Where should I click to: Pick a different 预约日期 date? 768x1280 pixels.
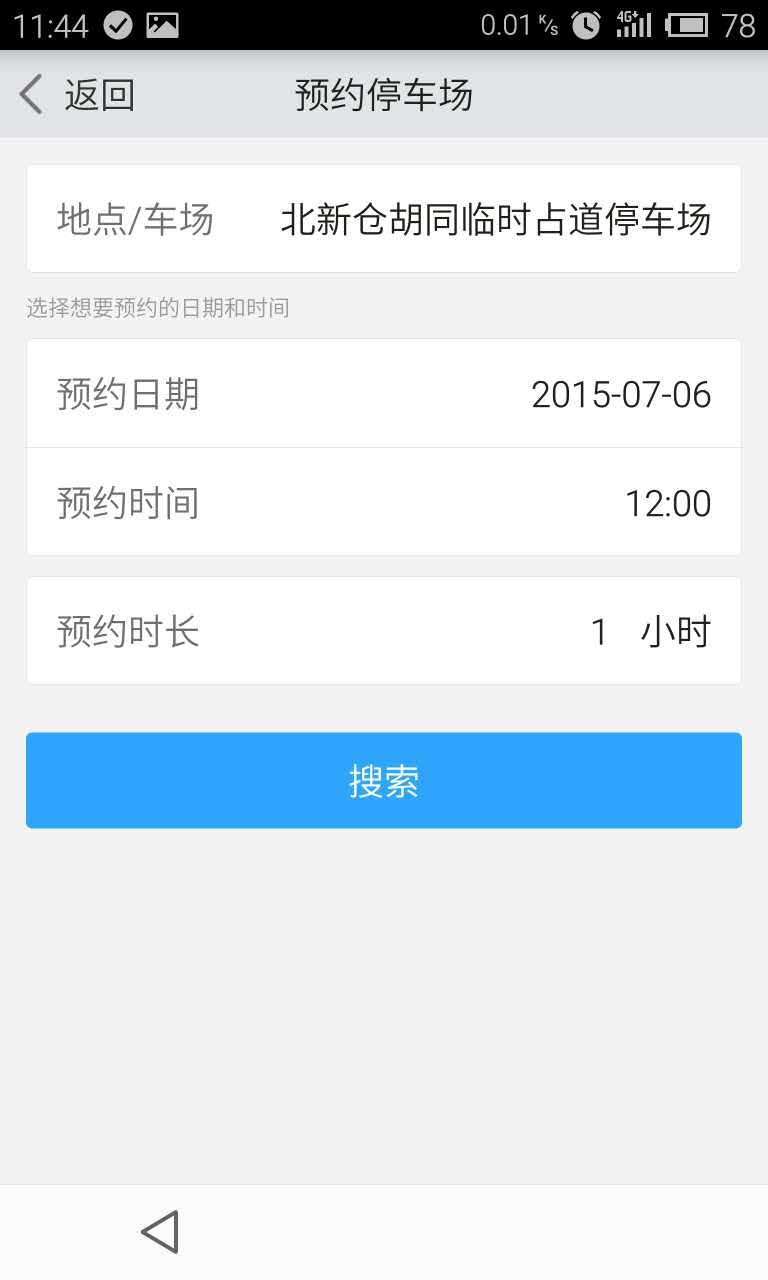(384, 394)
